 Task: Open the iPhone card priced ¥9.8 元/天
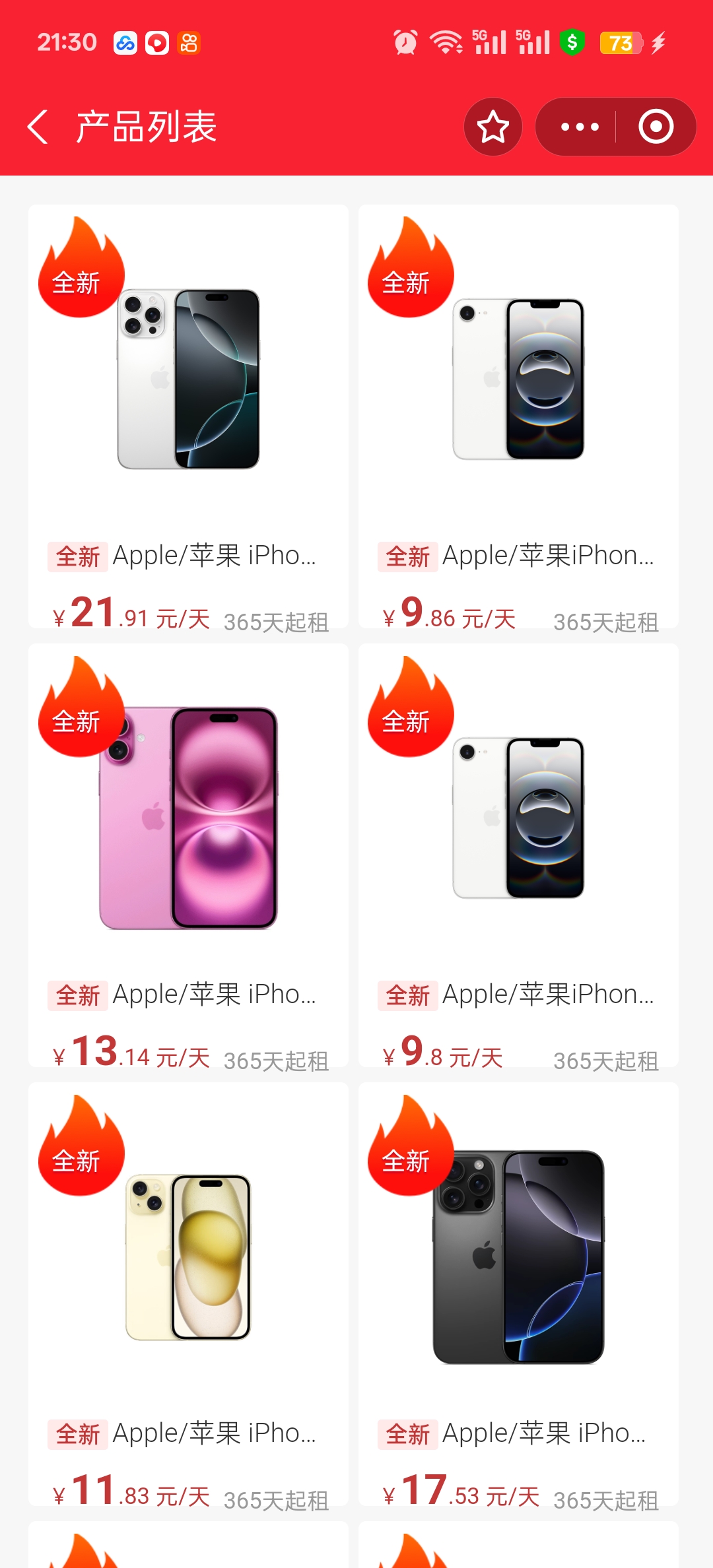click(x=518, y=855)
